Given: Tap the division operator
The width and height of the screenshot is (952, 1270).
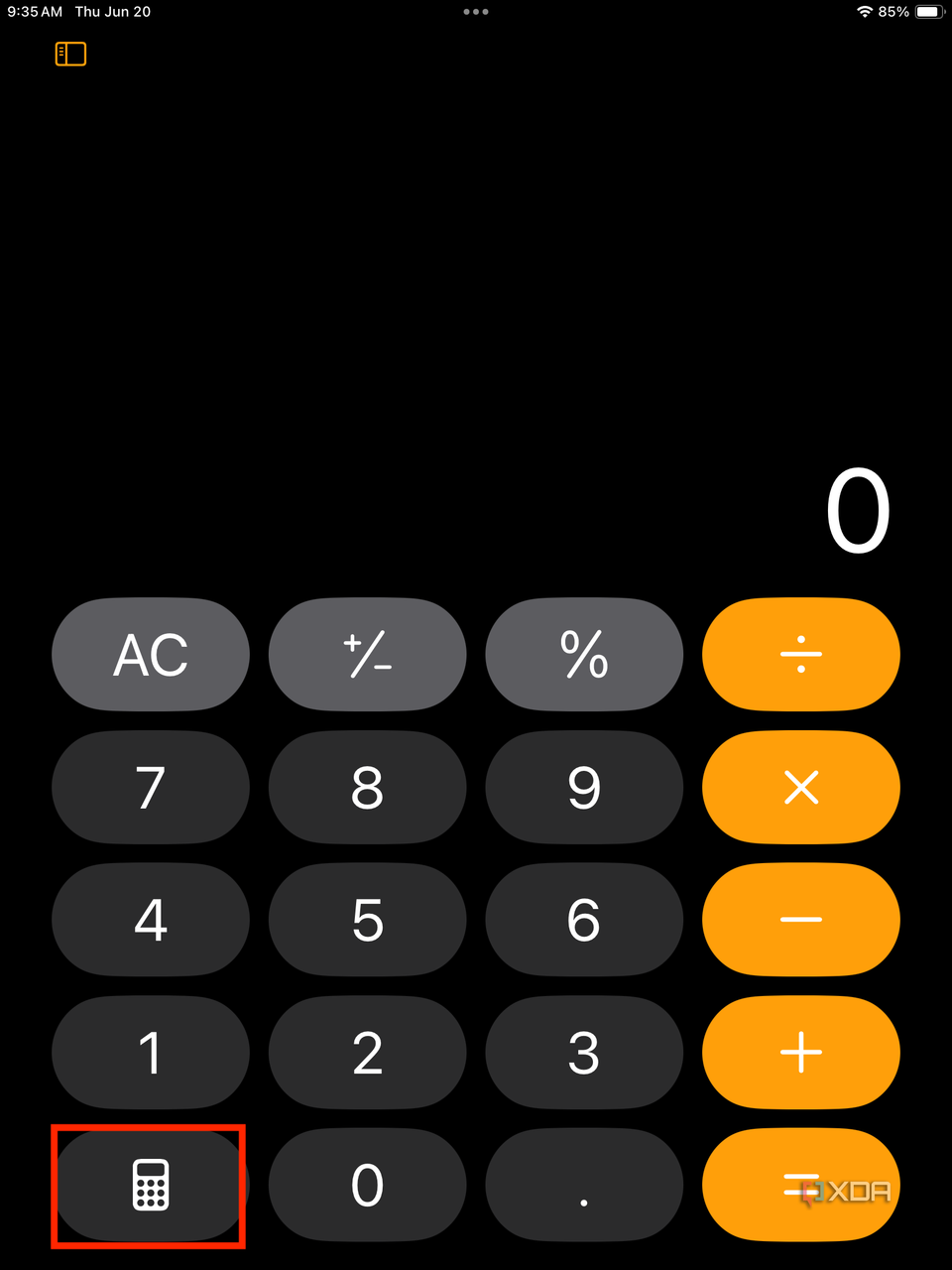Looking at the screenshot, I should [800, 655].
